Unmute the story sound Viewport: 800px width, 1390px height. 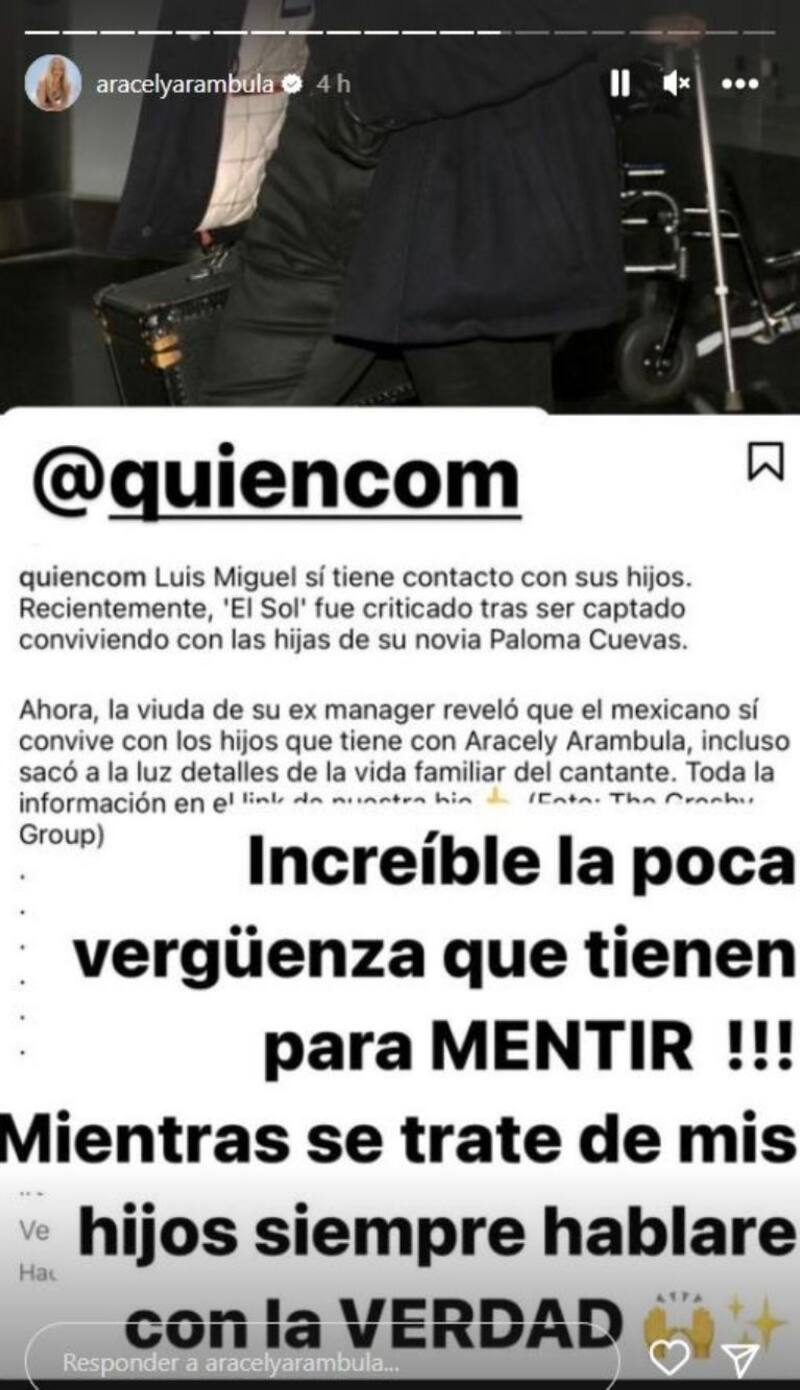[x=677, y=84]
